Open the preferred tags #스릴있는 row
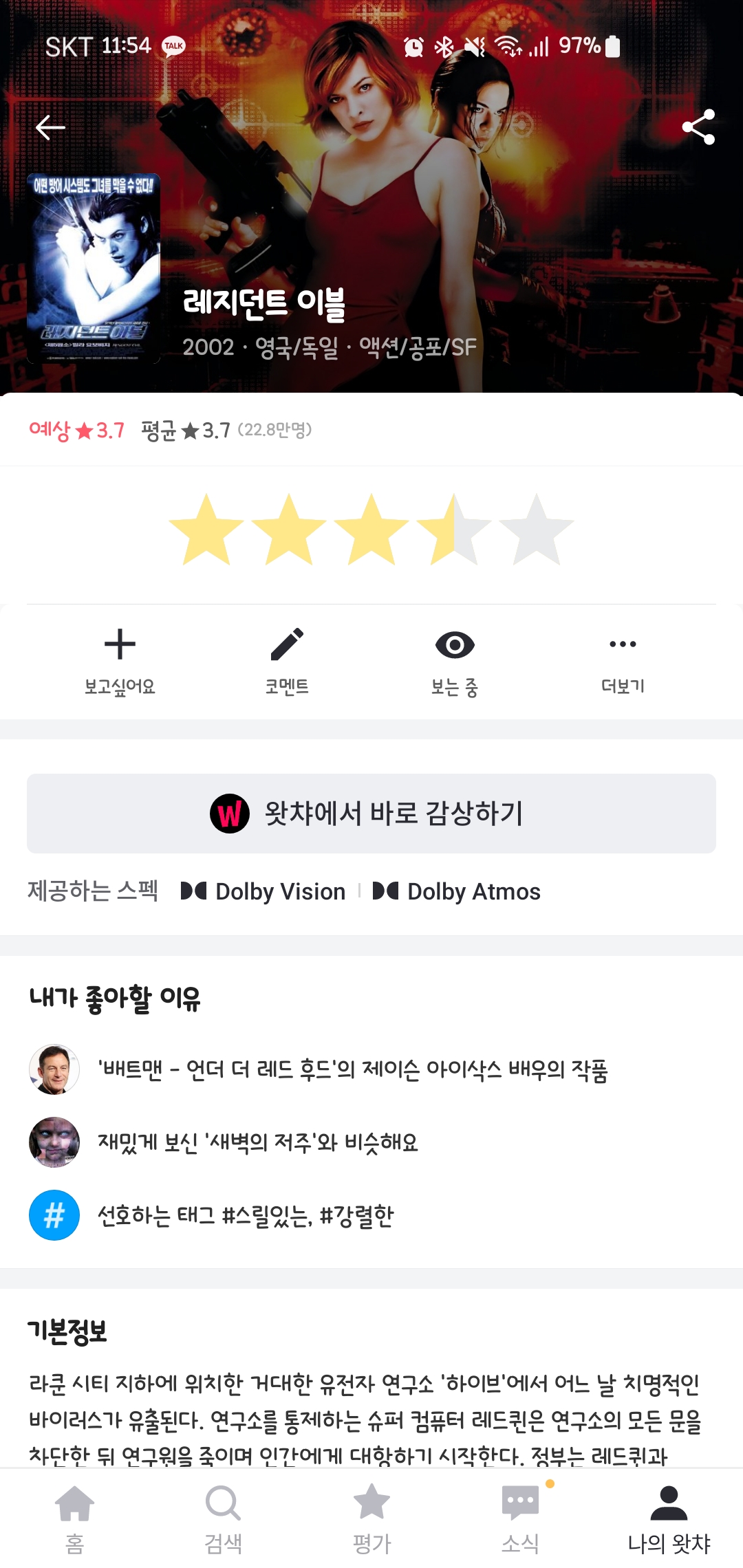The image size is (743, 1568). pyautogui.click(x=246, y=1215)
